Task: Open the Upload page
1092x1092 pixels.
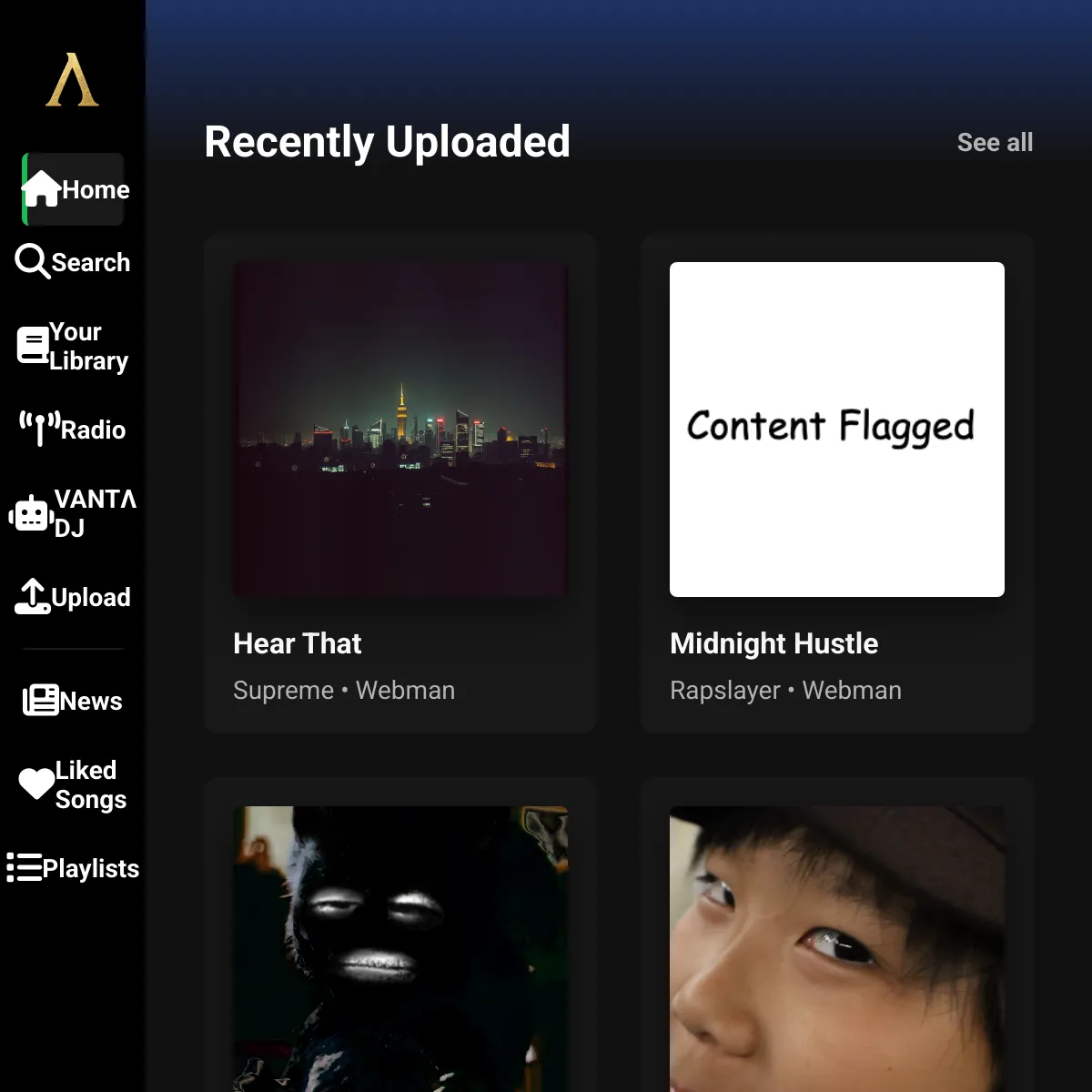Action: (73, 597)
